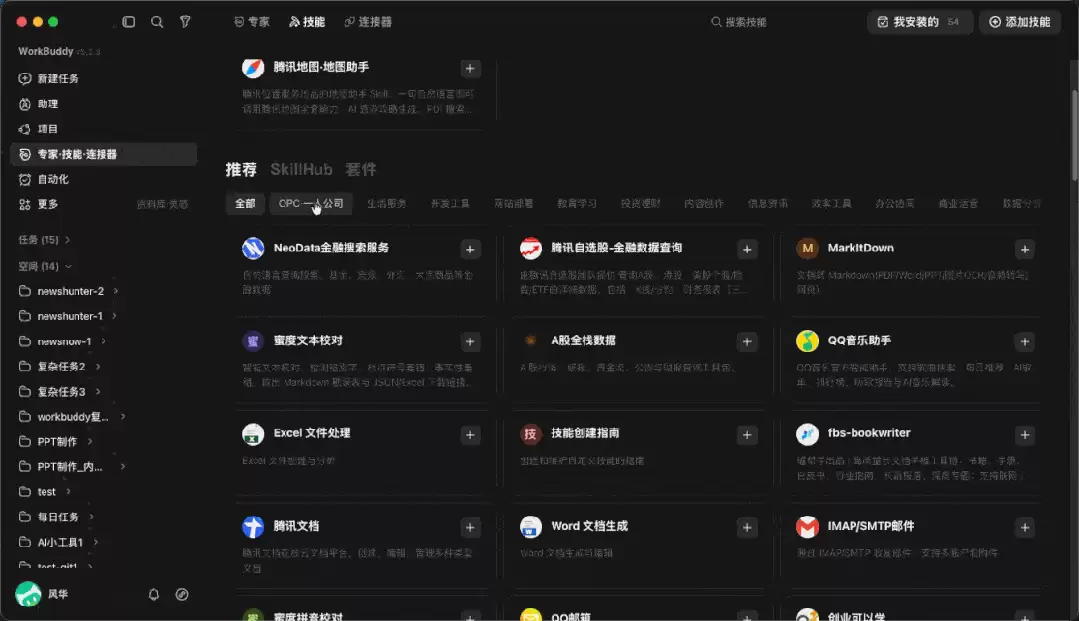Select the SkillHub section tab
The width and height of the screenshot is (1079, 621).
tap(301, 169)
